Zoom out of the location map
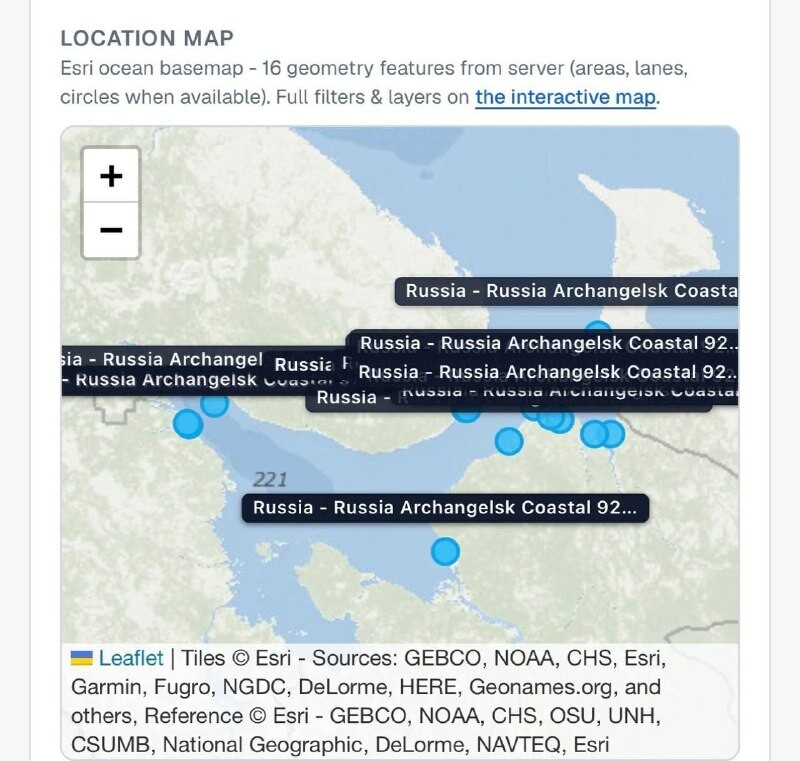Image resolution: width=800 pixels, height=761 pixels. pyautogui.click(x=111, y=230)
